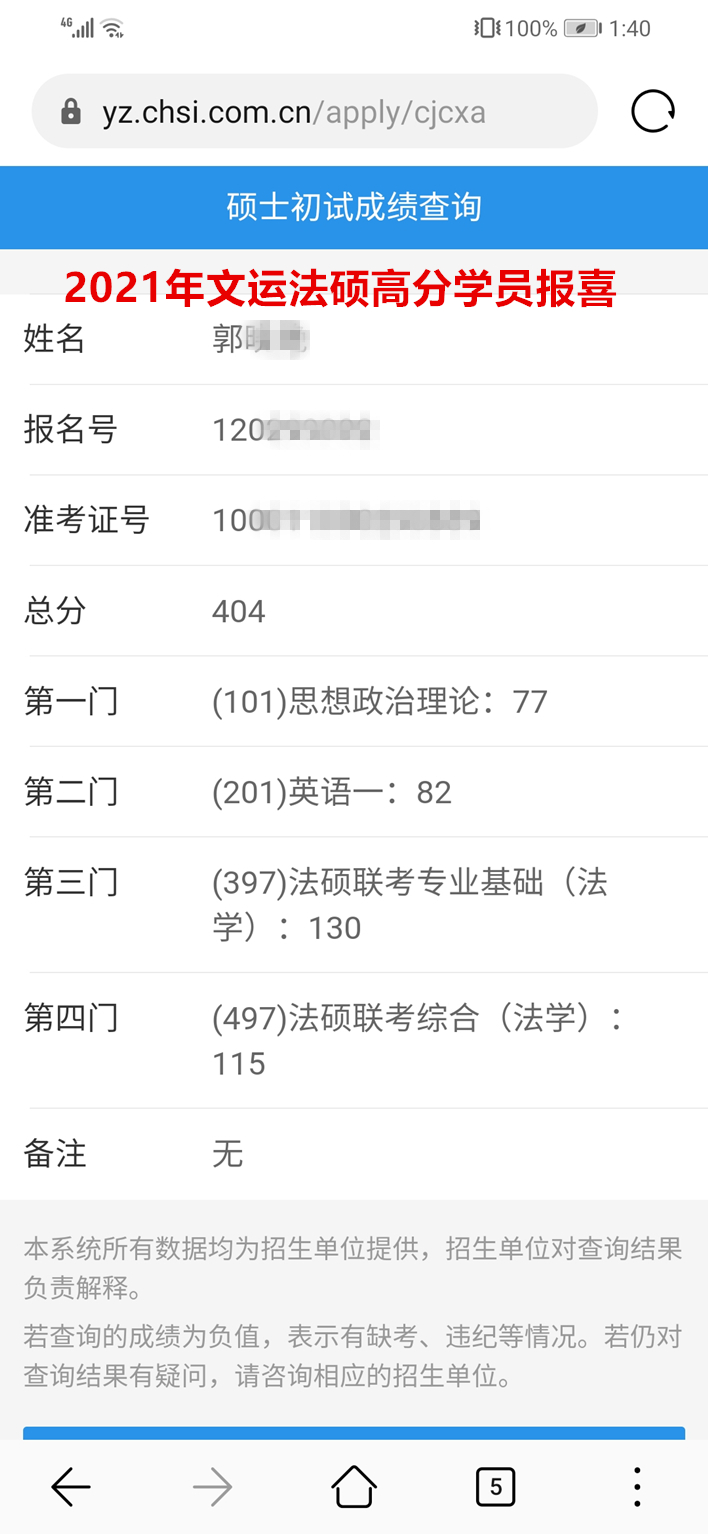Open the browser overflow menu
This screenshot has height=1534, width=708.
637,1487
